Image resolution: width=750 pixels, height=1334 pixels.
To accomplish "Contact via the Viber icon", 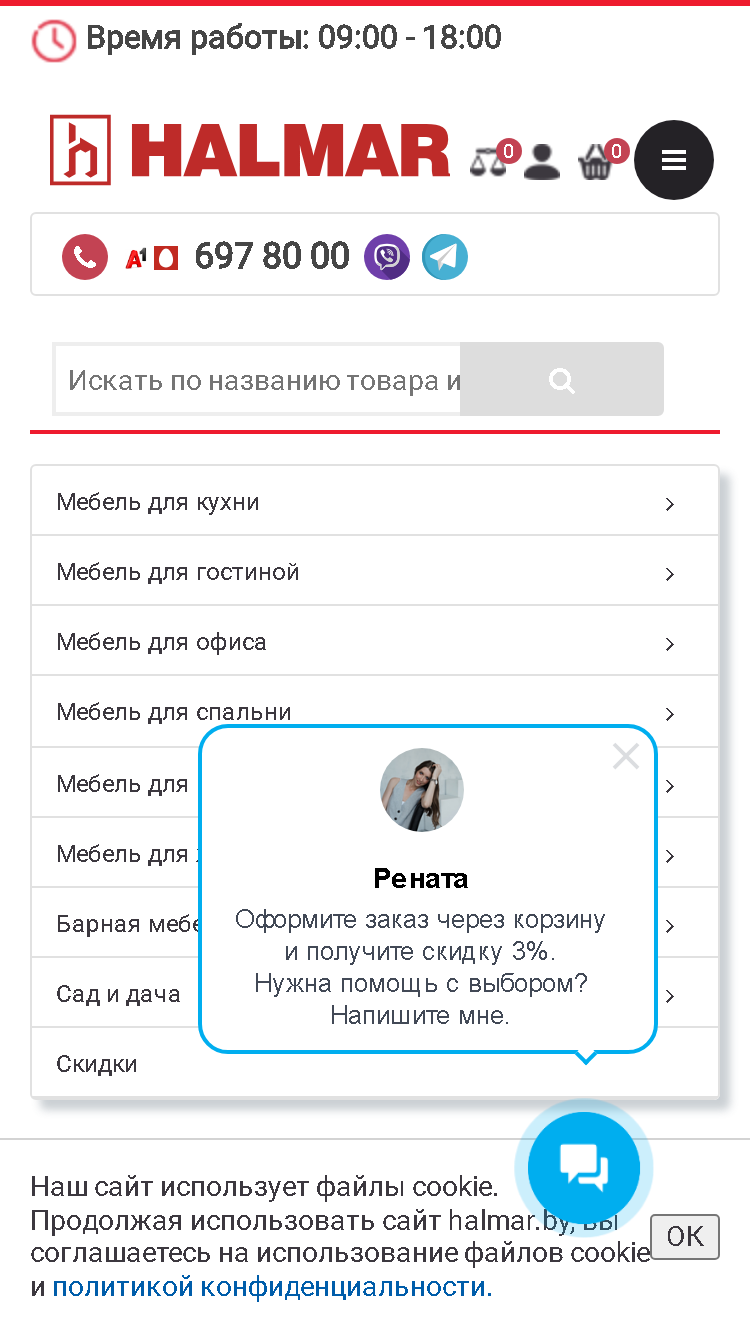I will (x=387, y=257).
